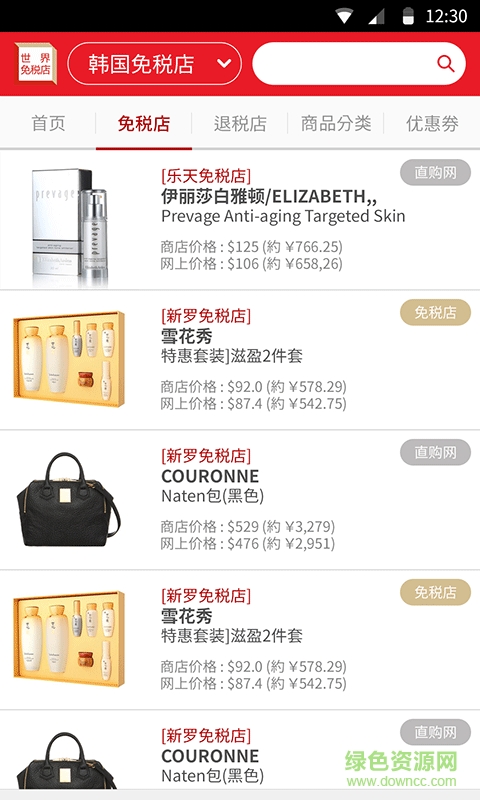Image resolution: width=480 pixels, height=800 pixels.
Task: Switch to the 退税店 tab
Action: [240, 123]
